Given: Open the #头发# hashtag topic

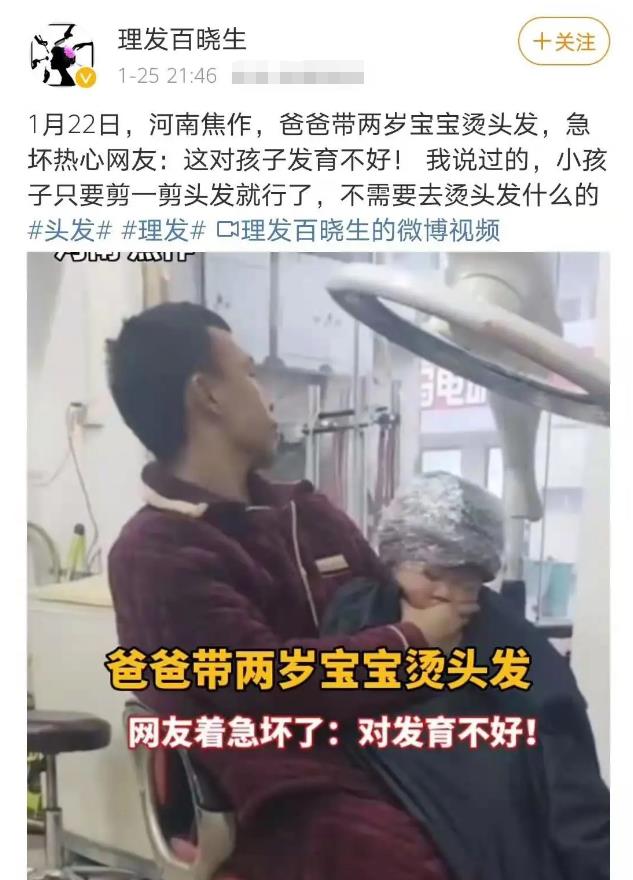Looking at the screenshot, I should coord(68,231).
